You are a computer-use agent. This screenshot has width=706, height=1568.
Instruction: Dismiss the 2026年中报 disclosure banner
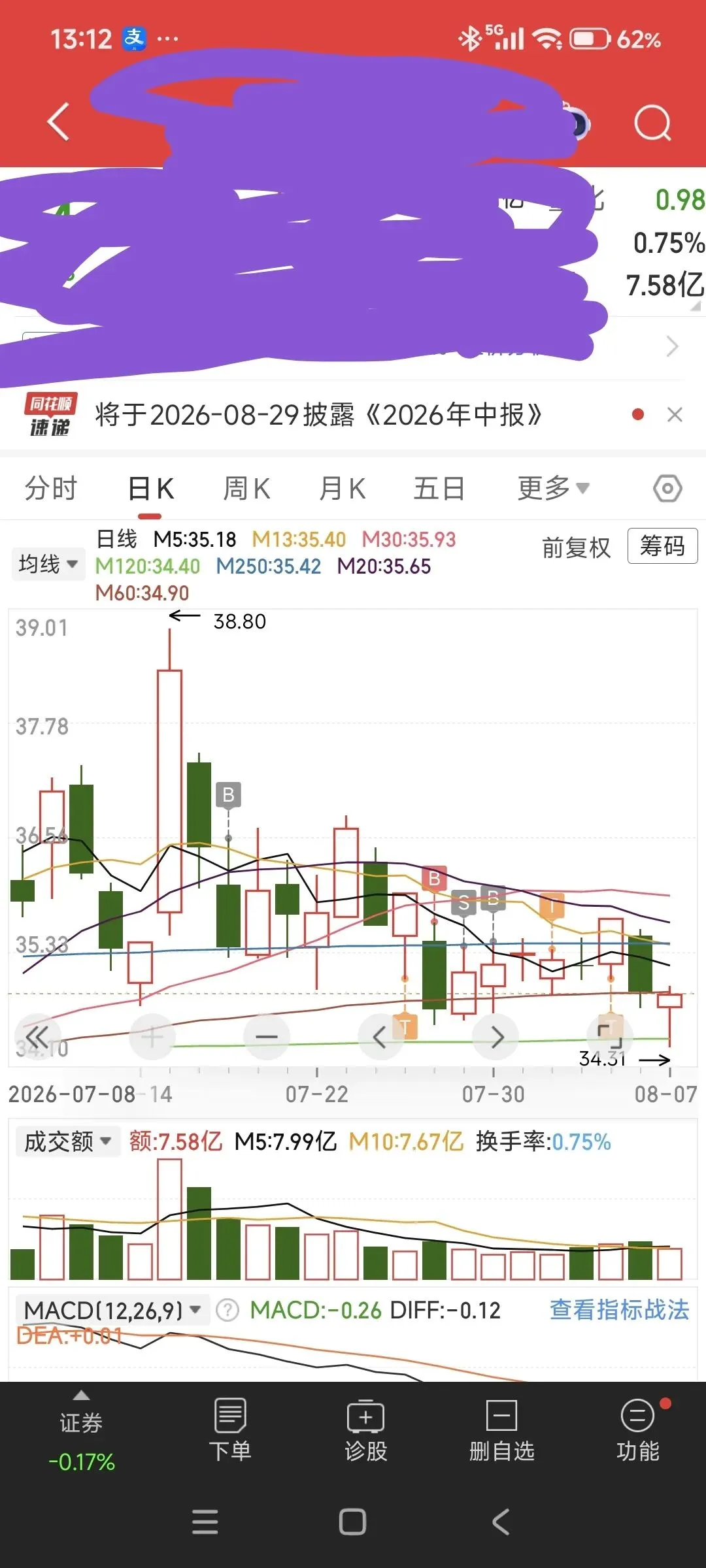[x=675, y=415]
